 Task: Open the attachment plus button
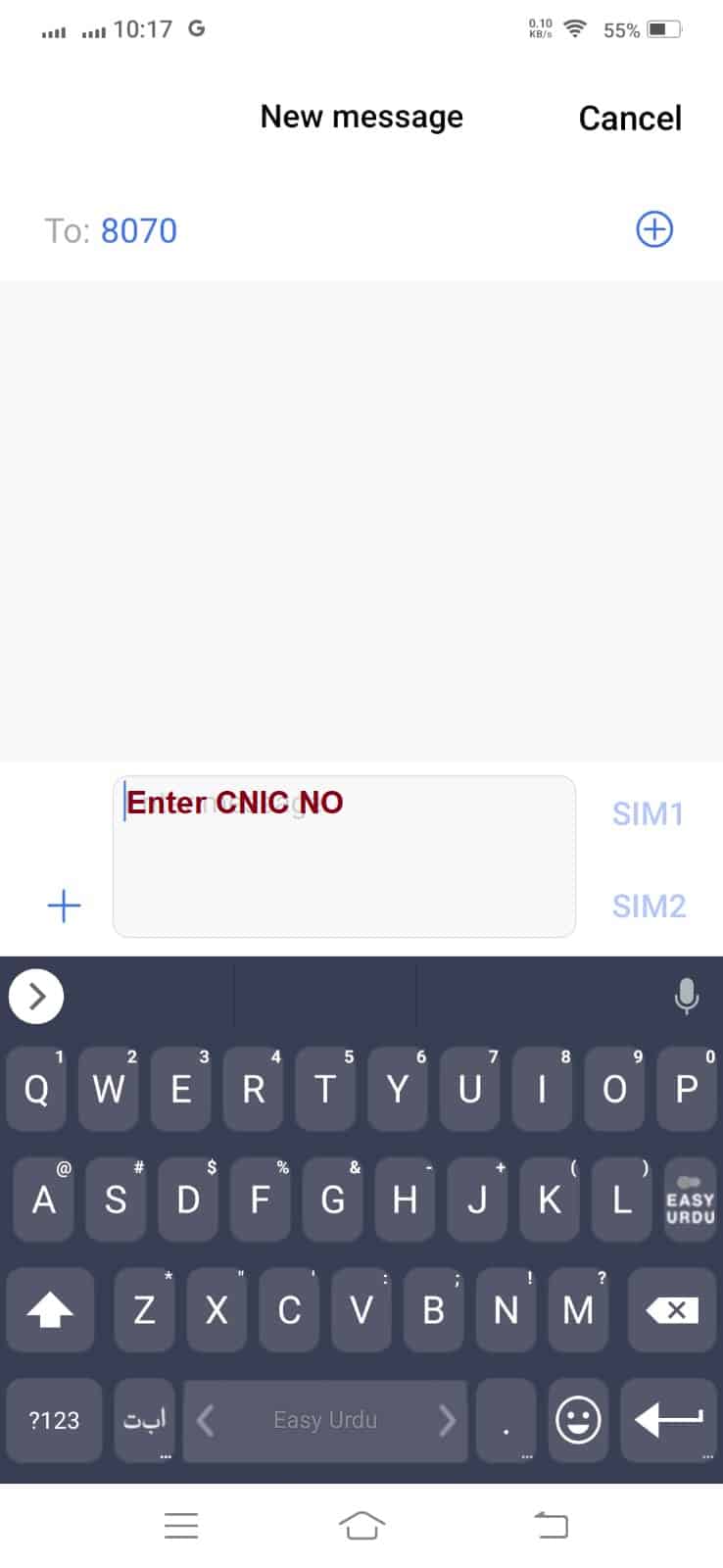tap(64, 906)
